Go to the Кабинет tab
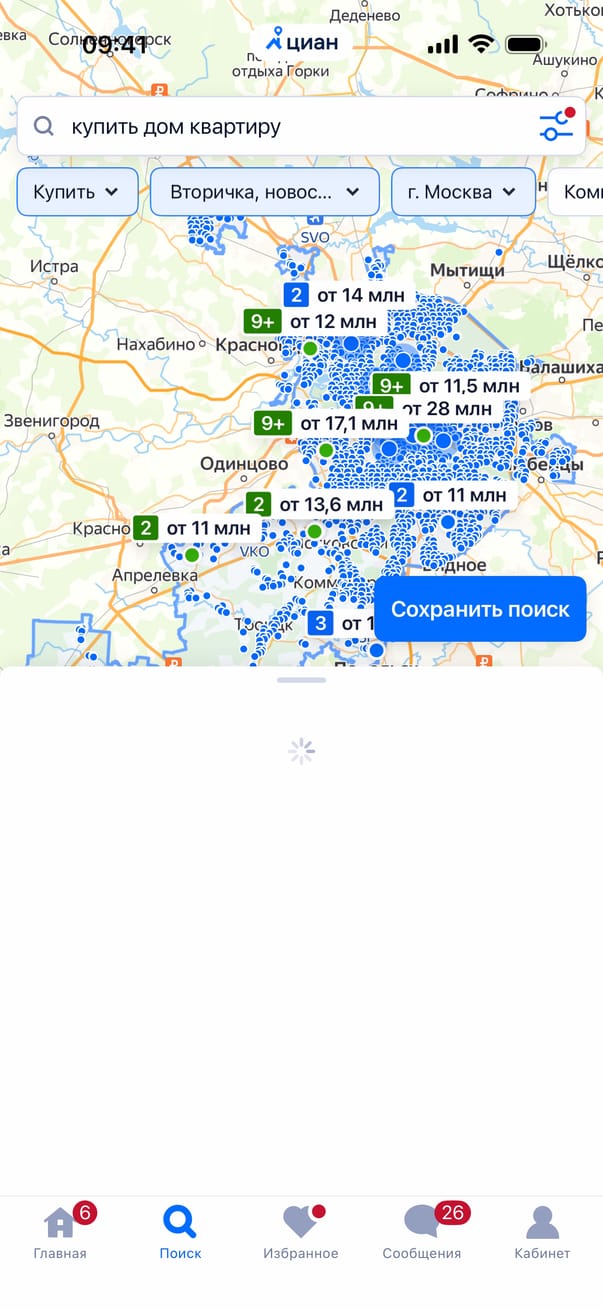Viewport: 603px width, 1310px height. 542,1232
